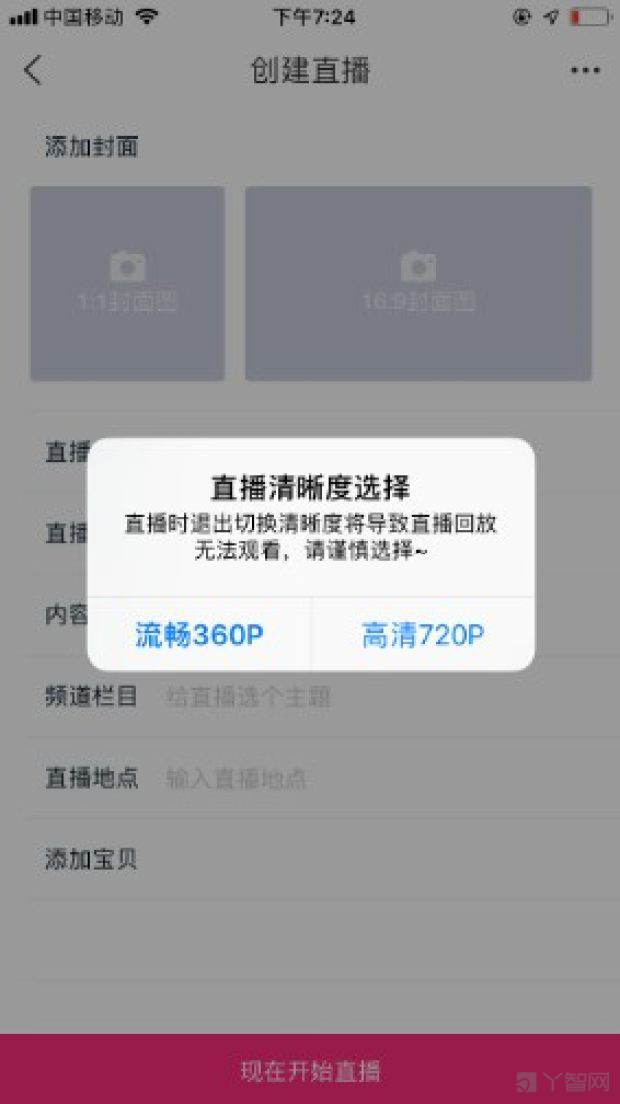The width and height of the screenshot is (620, 1104).
Task: Choose 高清720P quality option
Action: (423, 635)
